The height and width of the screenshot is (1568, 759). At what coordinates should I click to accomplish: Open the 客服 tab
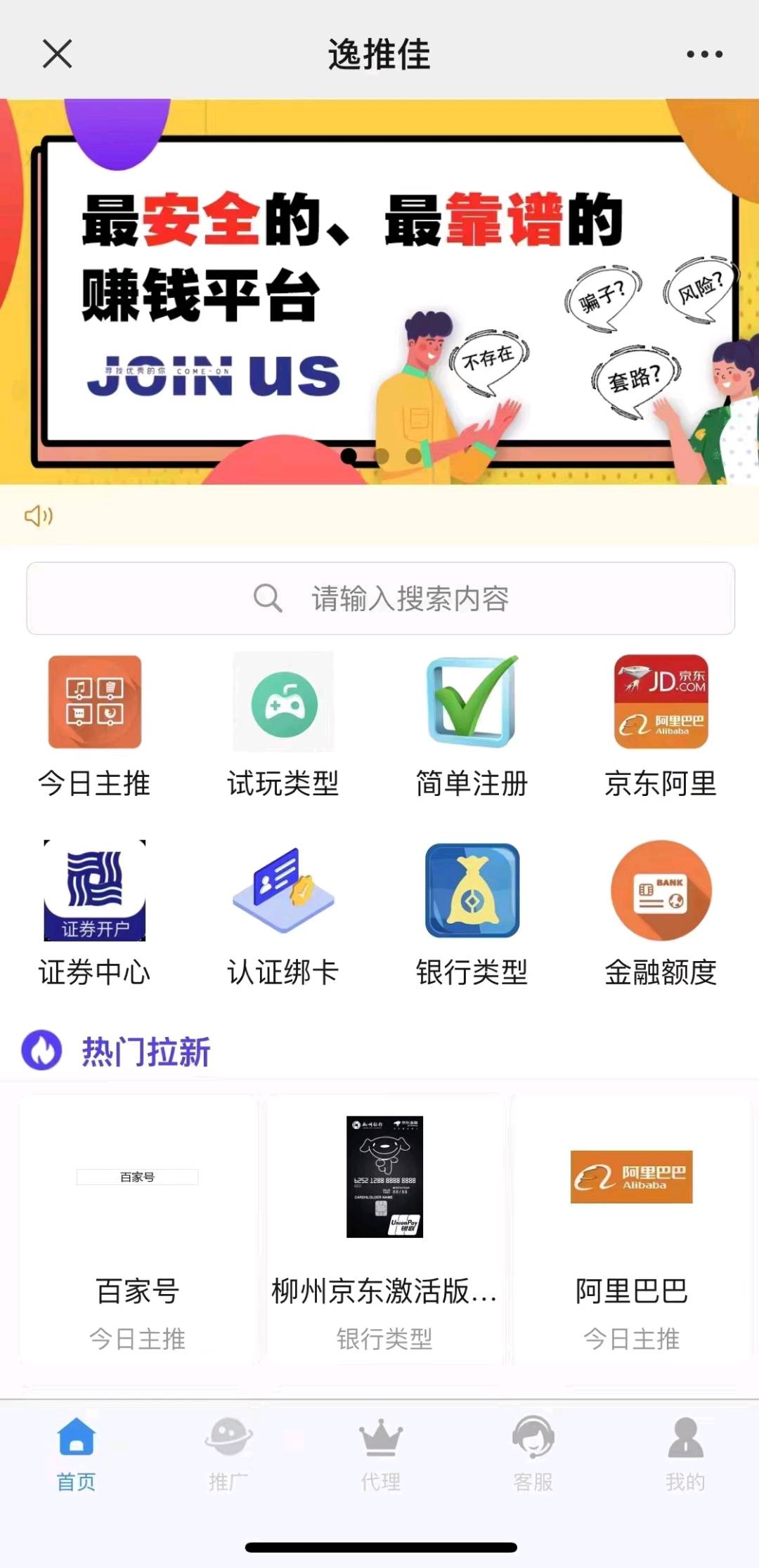[533, 1454]
